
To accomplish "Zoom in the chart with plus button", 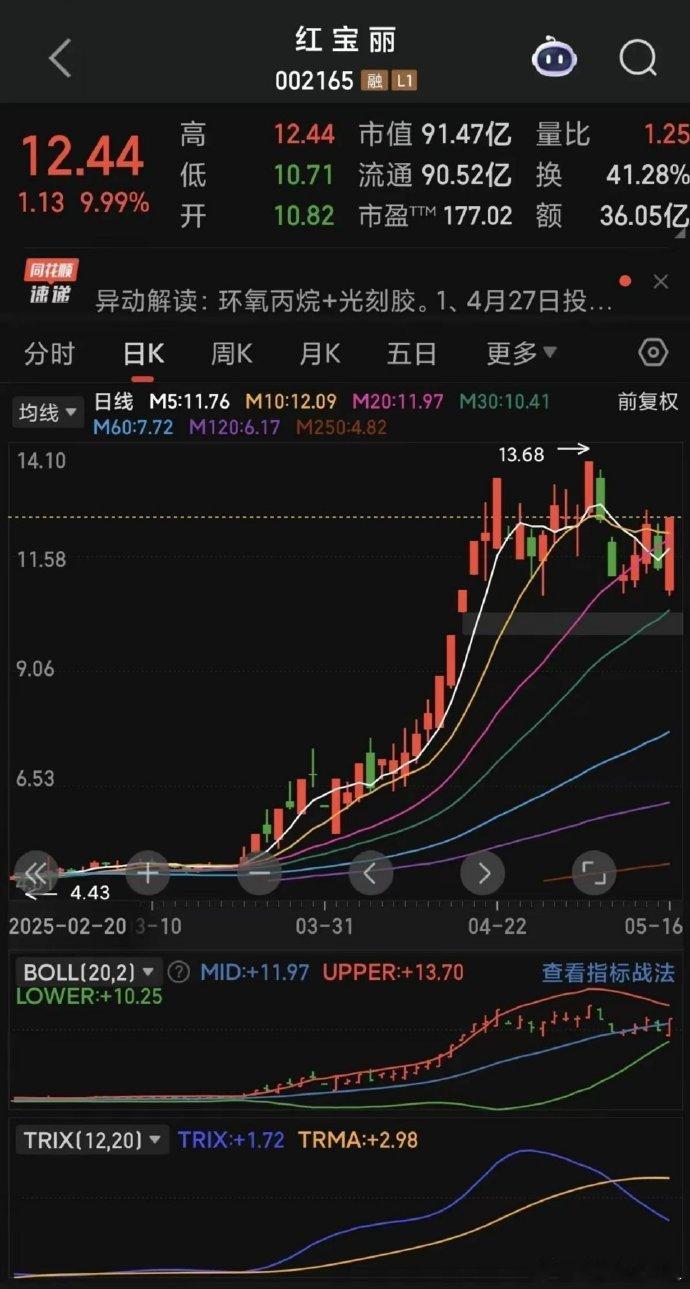I will (147, 873).
